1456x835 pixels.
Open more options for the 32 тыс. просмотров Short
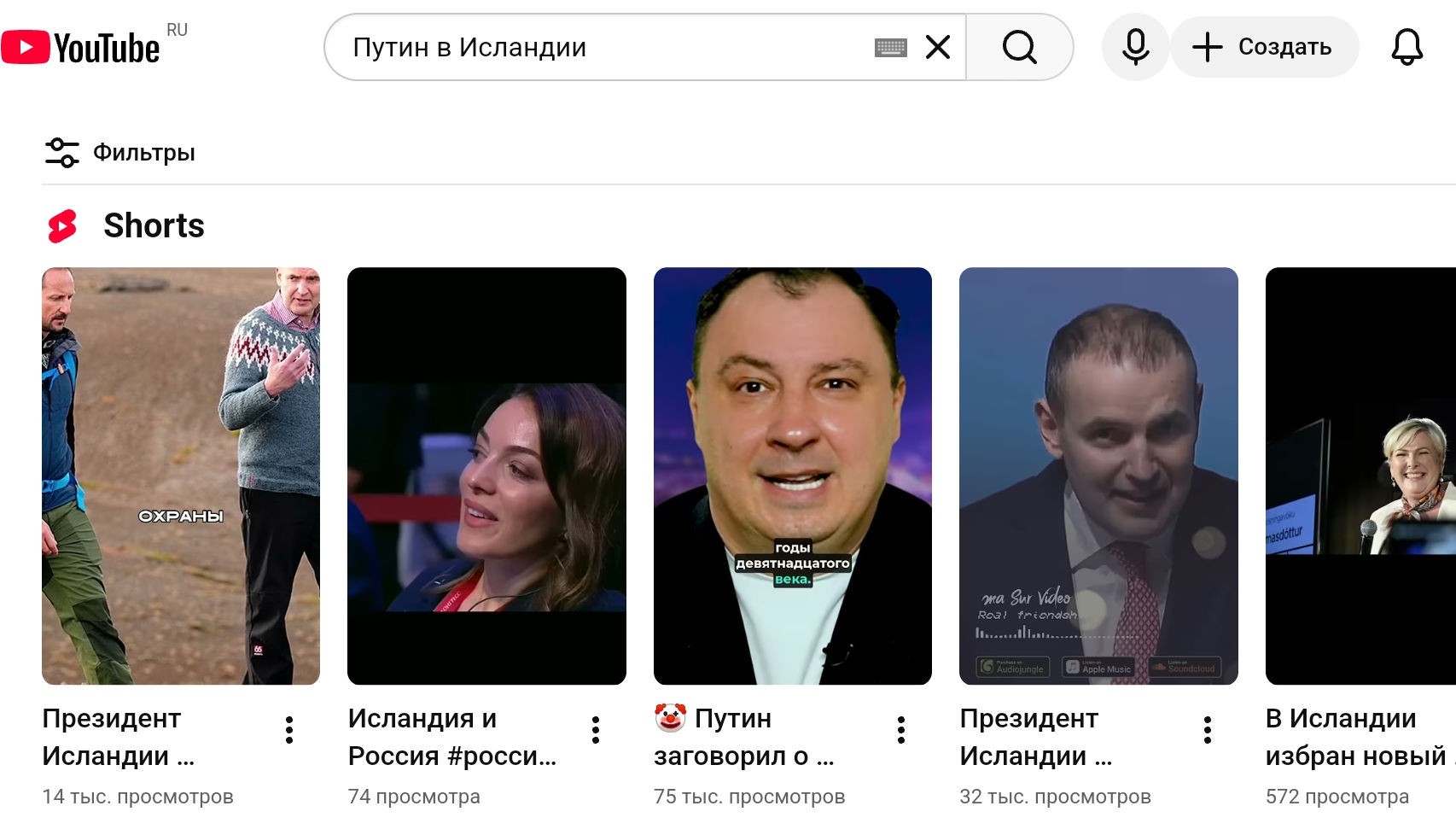click(x=1207, y=730)
